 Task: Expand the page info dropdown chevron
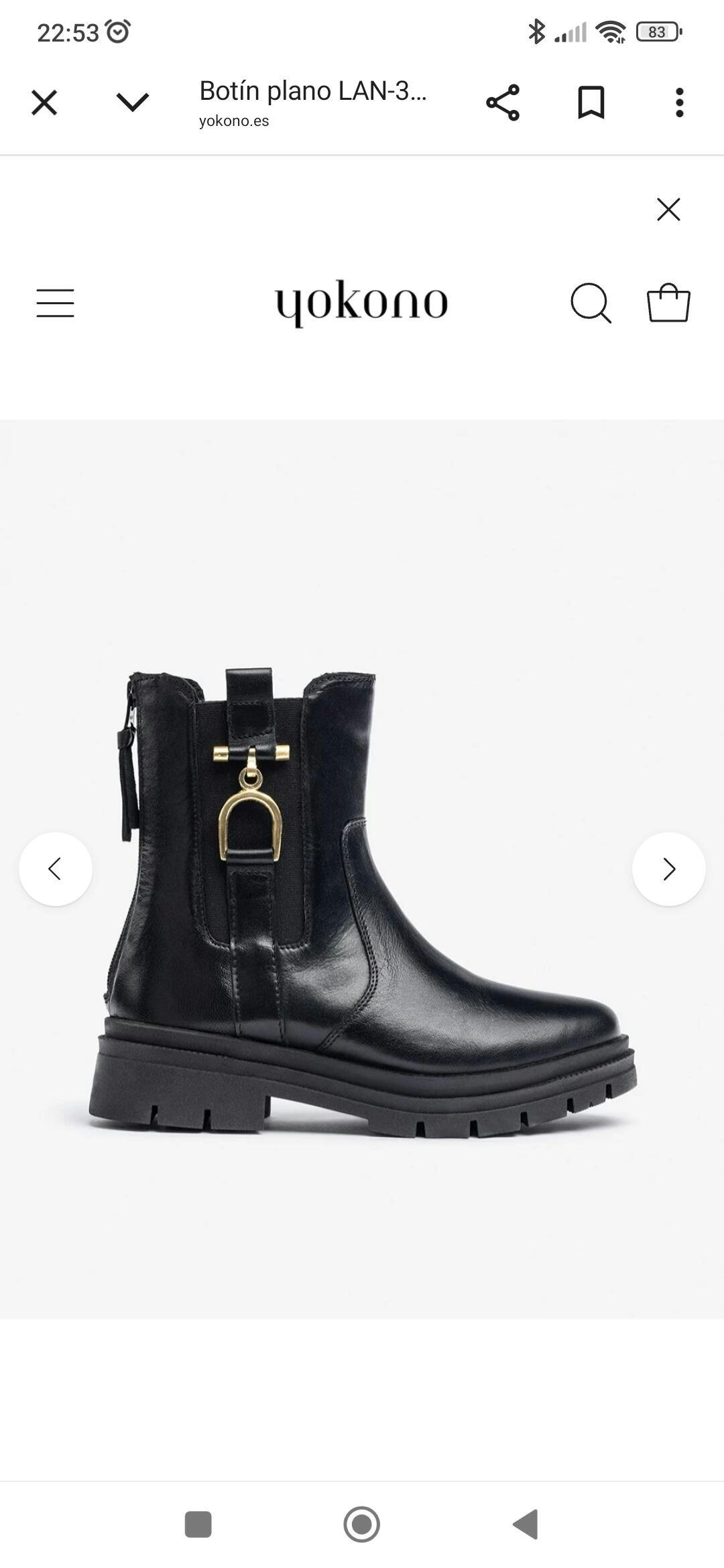pos(132,103)
